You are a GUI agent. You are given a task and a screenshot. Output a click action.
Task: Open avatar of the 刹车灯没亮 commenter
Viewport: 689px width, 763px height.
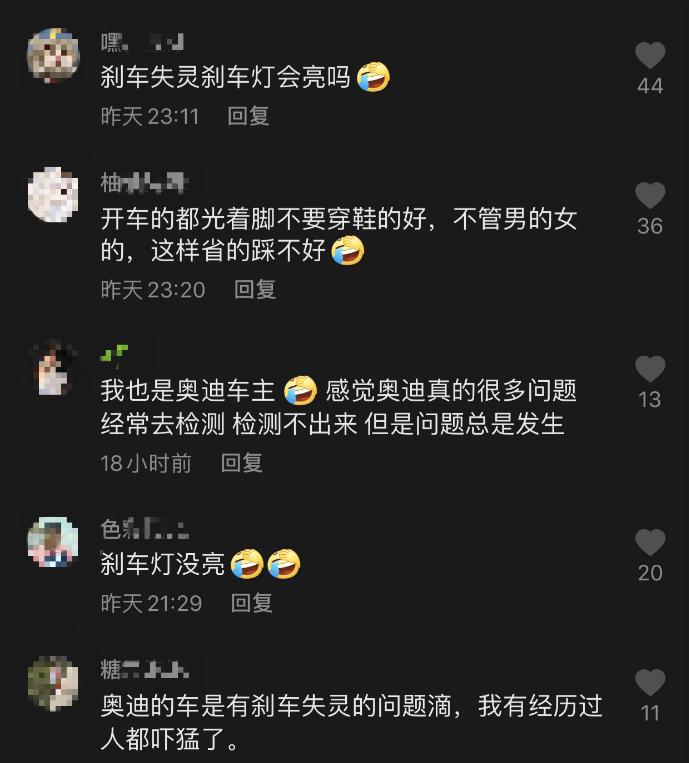53,542
